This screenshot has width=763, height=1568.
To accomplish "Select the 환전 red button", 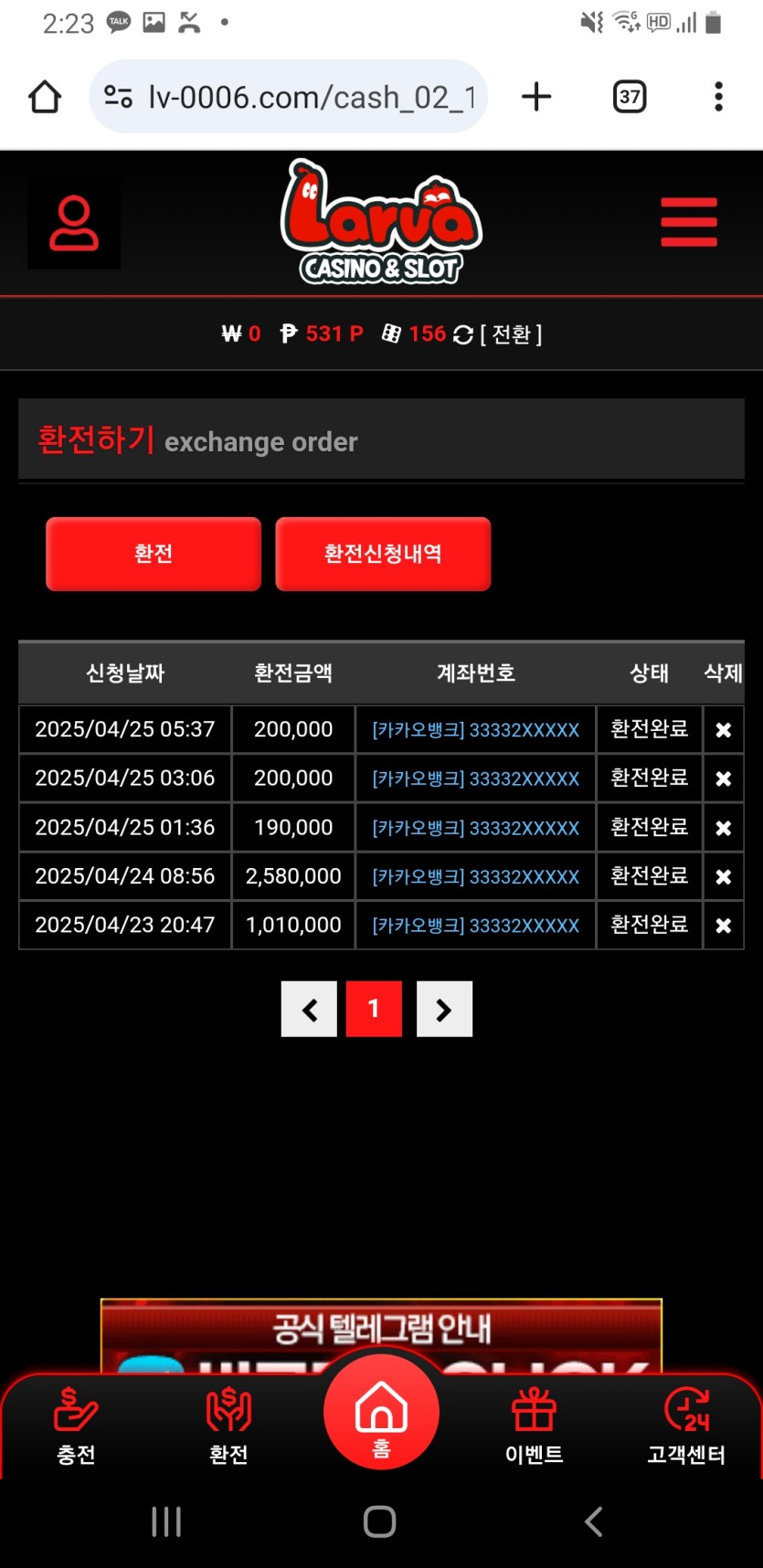I will click(x=154, y=554).
